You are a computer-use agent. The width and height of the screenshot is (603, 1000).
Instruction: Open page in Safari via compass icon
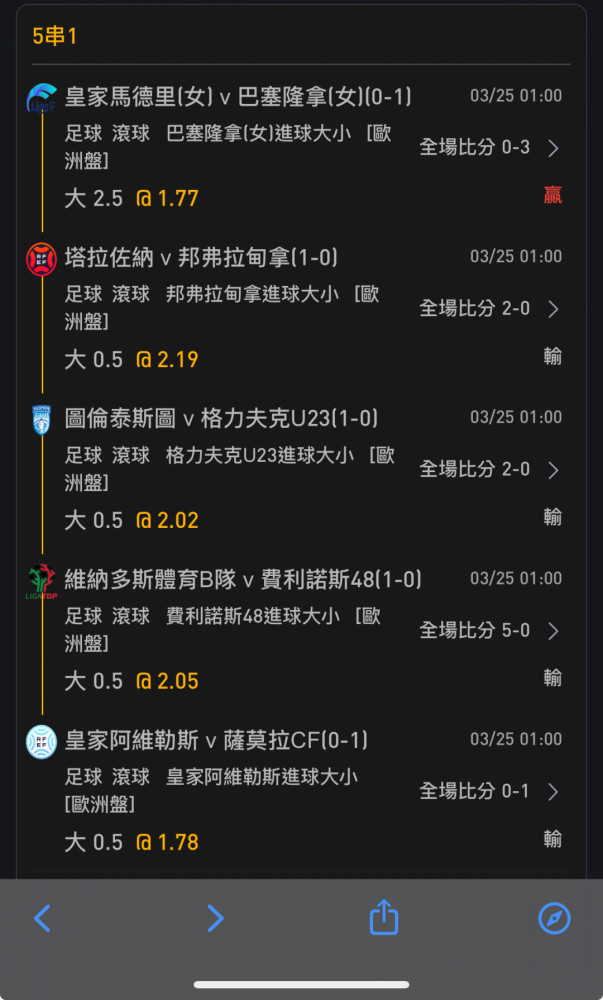click(x=554, y=918)
